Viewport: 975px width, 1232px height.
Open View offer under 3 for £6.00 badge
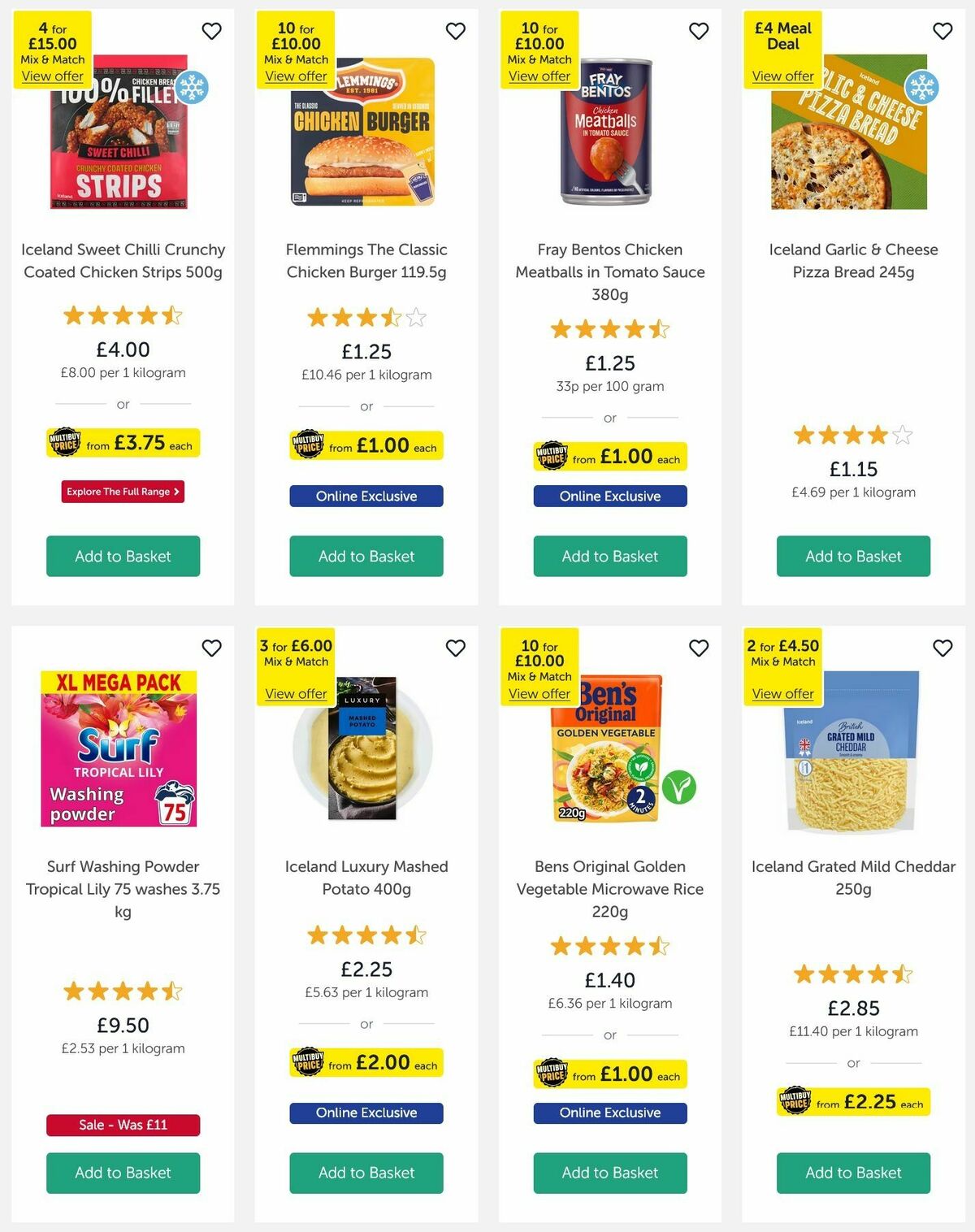tap(296, 693)
